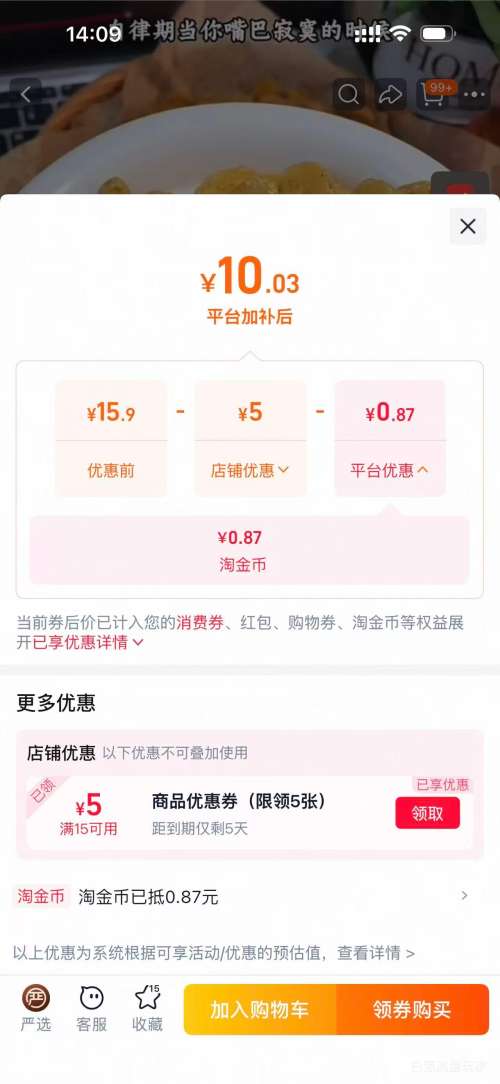Tap 领券购买 to buy with coupon
Image resolution: width=500 pixels, height=1084 pixels.
click(412, 1009)
